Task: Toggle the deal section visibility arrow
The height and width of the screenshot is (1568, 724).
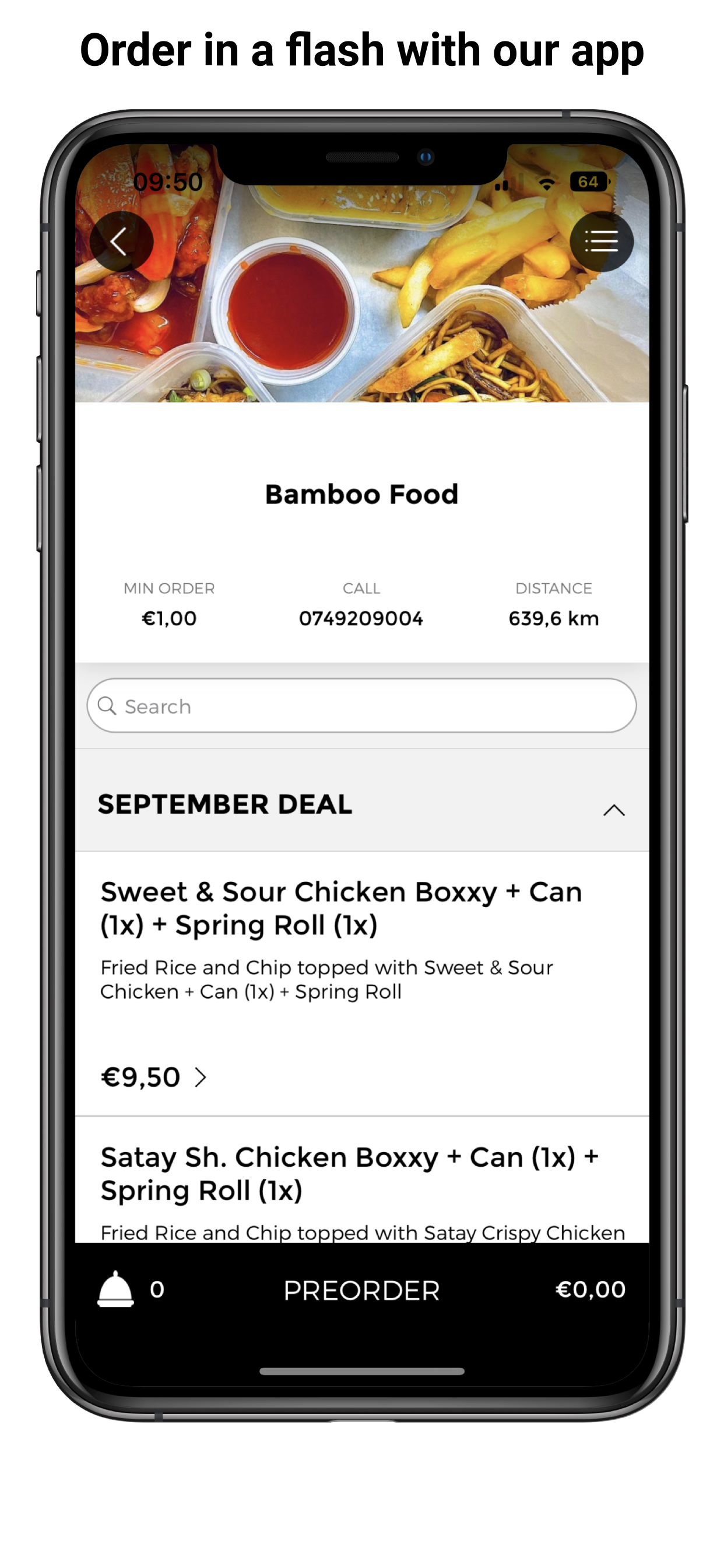Action: coord(614,810)
